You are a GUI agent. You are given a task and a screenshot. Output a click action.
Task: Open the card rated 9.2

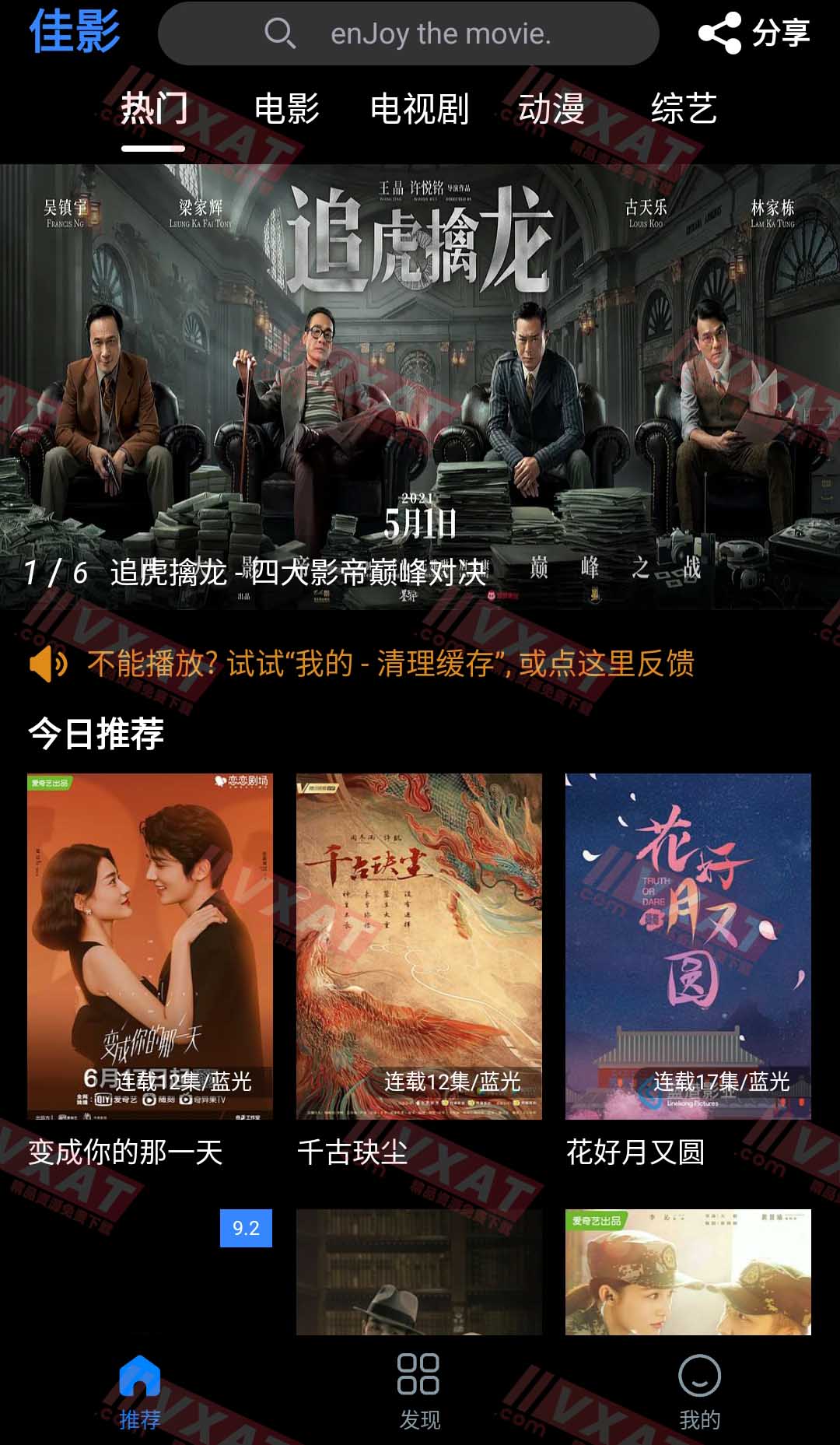[x=150, y=1272]
